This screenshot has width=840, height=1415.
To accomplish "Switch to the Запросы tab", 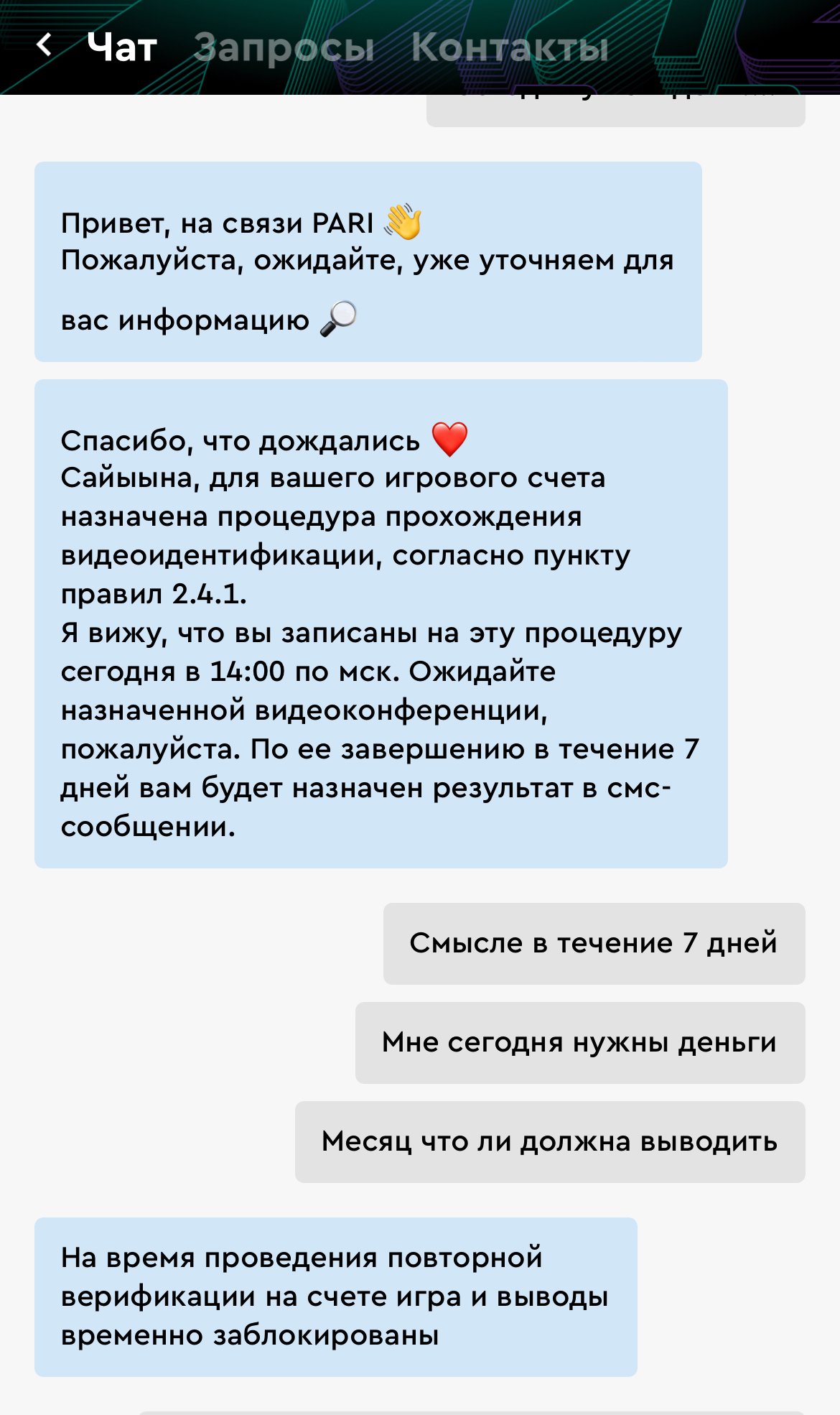I will pyautogui.click(x=284, y=48).
